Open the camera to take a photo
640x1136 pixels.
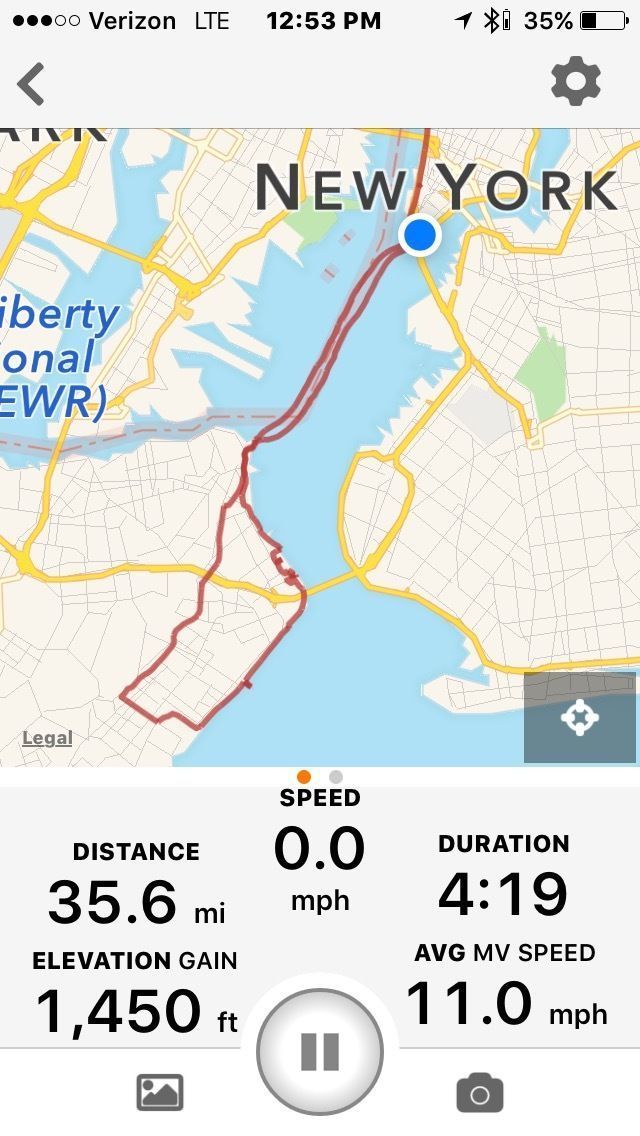point(480,1093)
